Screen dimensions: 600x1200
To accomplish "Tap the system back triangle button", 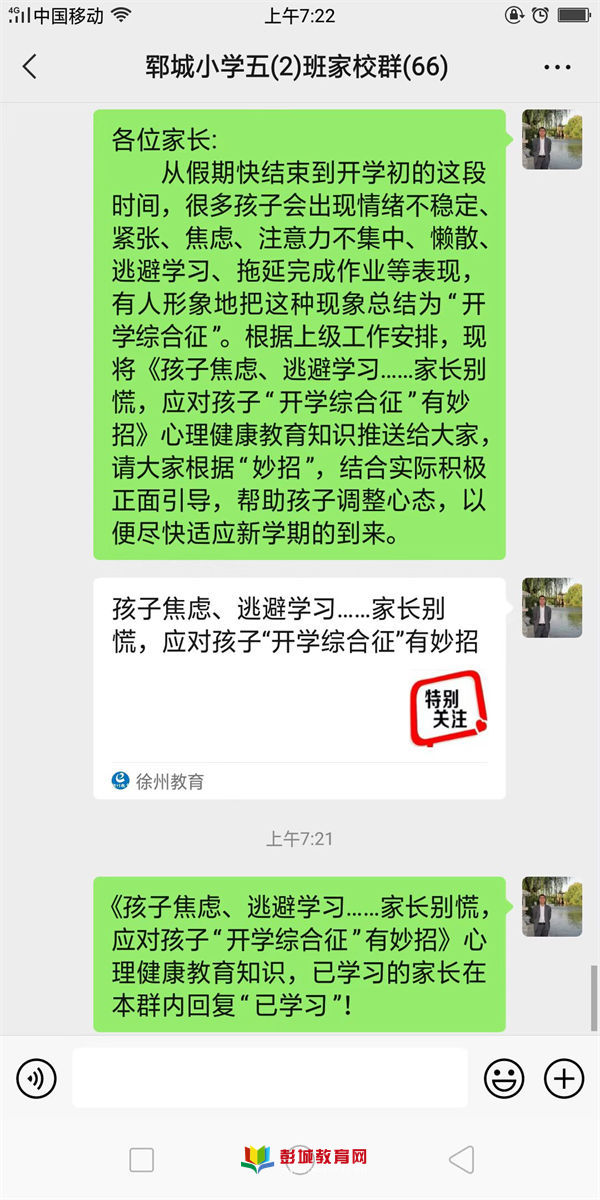I will [461, 1160].
